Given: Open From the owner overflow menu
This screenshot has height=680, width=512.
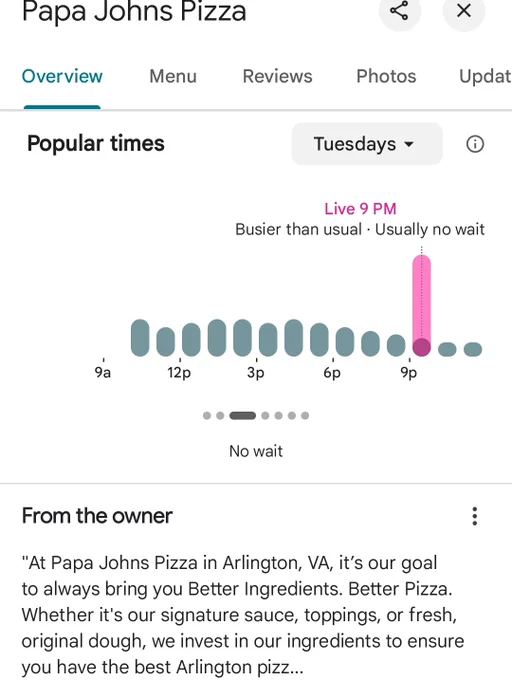Looking at the screenshot, I should pos(475,516).
